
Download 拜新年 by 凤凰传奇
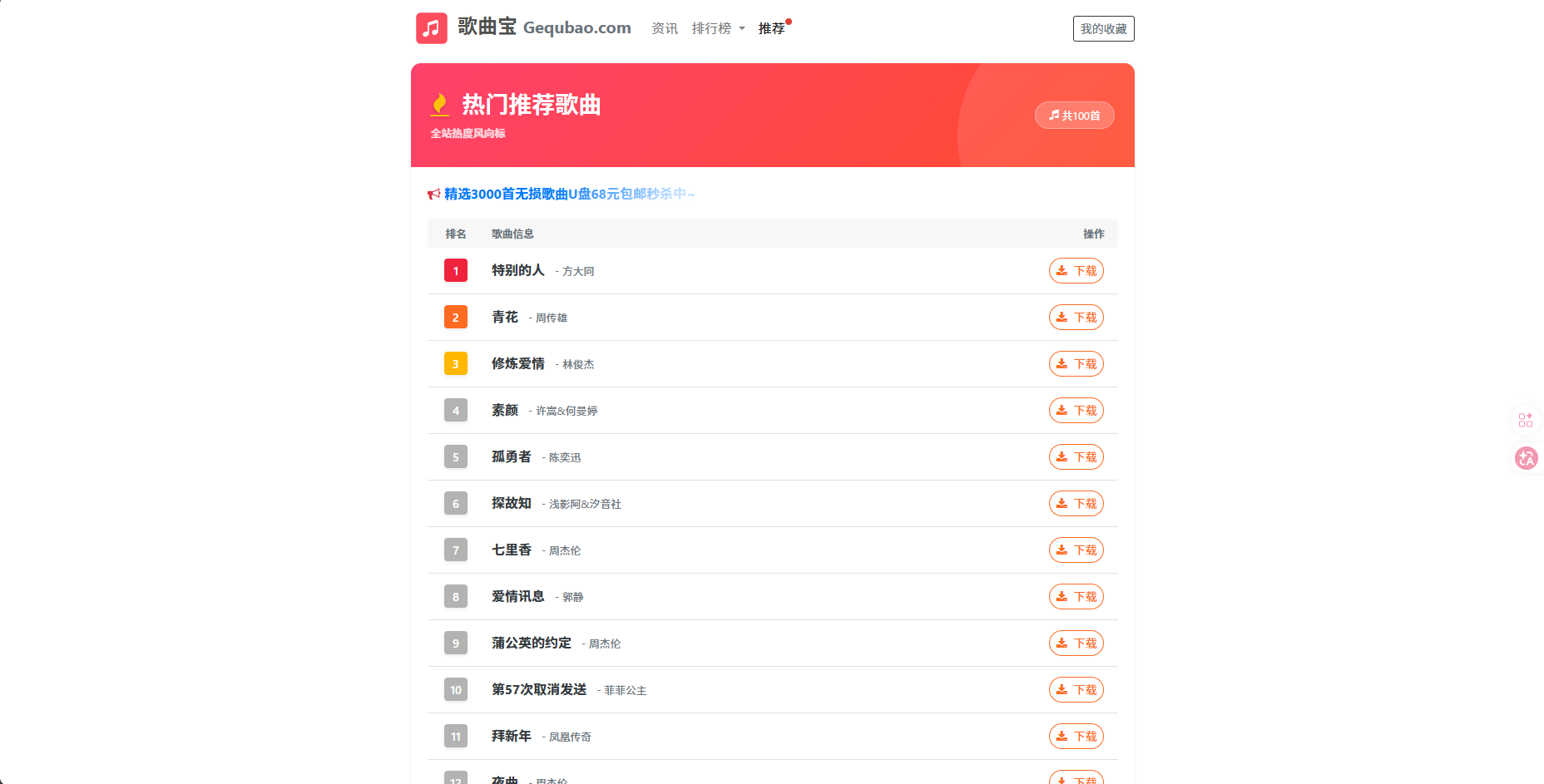pos(1076,737)
